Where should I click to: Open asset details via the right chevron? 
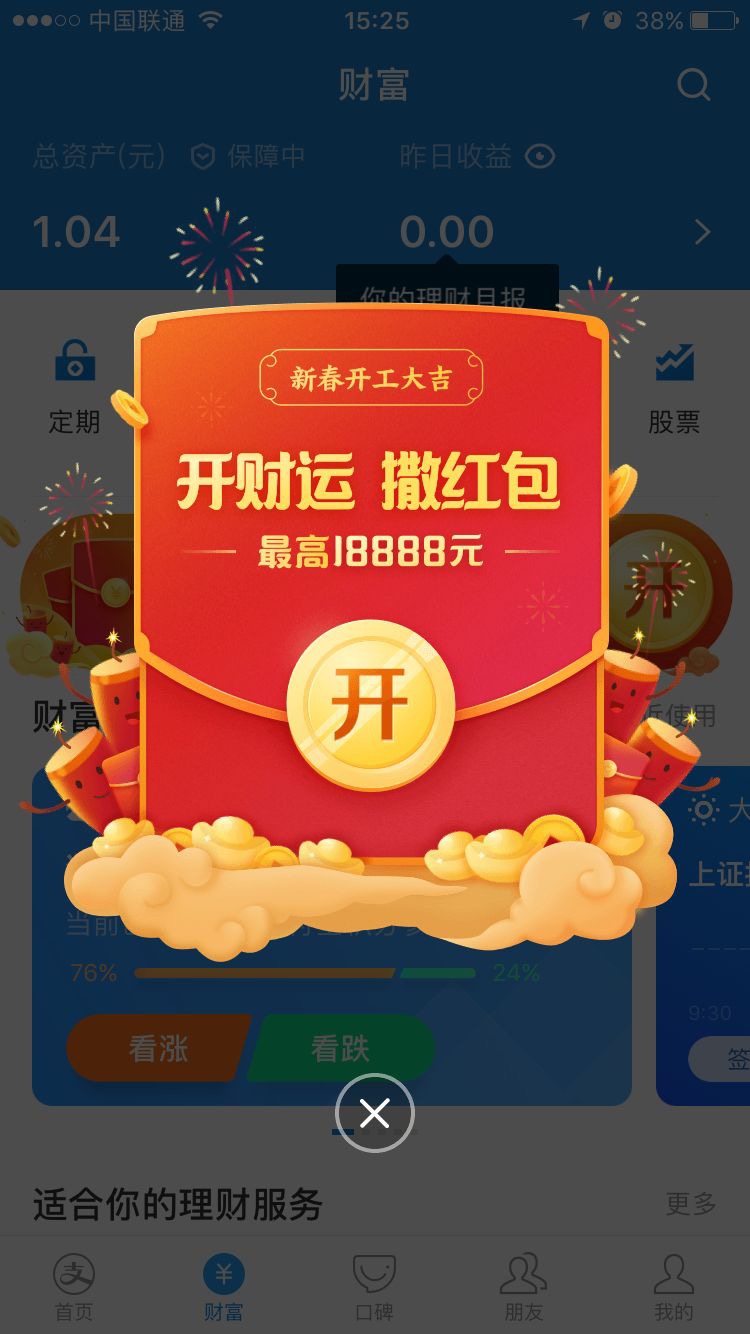click(x=702, y=232)
